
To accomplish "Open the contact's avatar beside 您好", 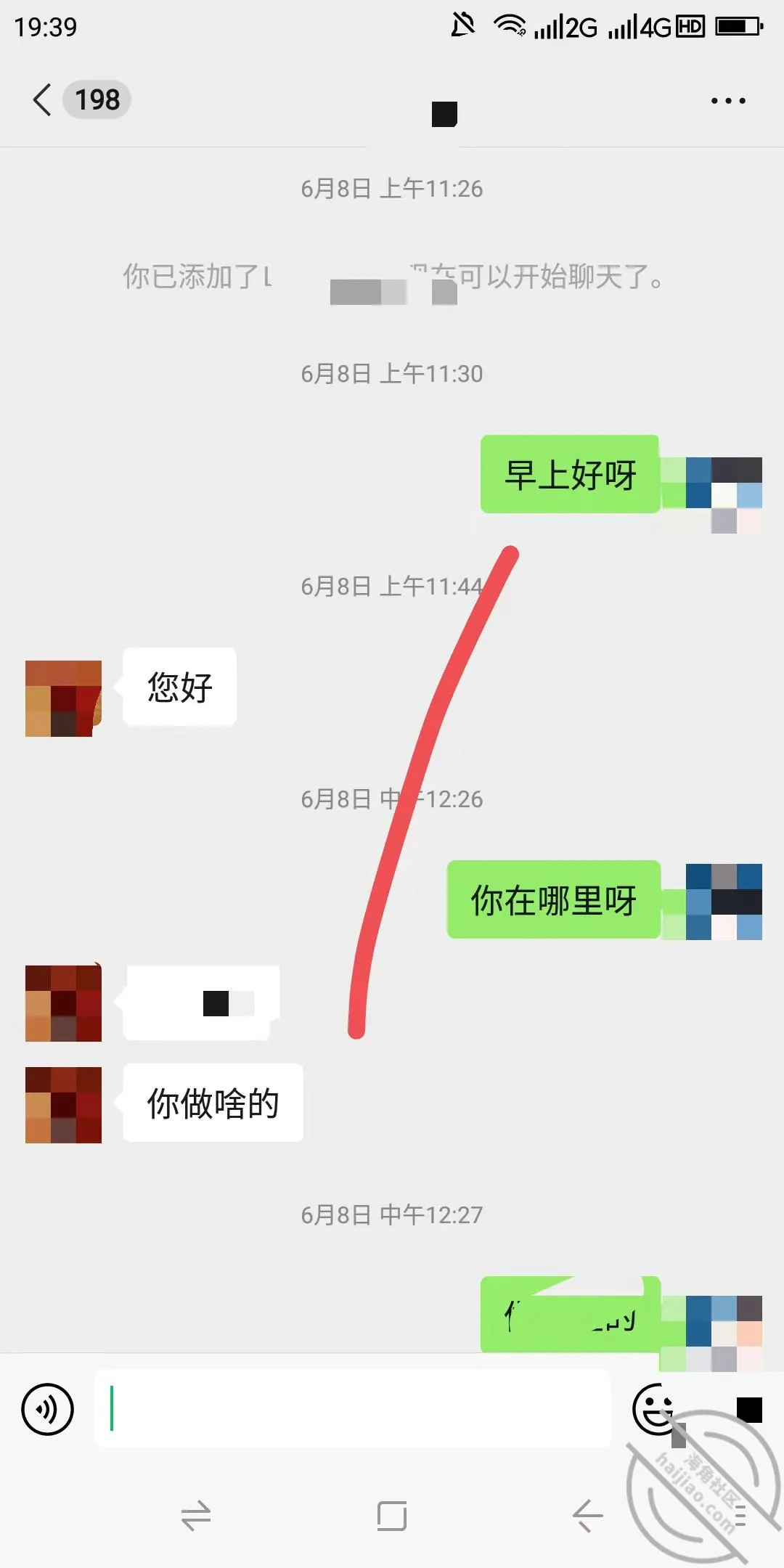I will click(63, 698).
